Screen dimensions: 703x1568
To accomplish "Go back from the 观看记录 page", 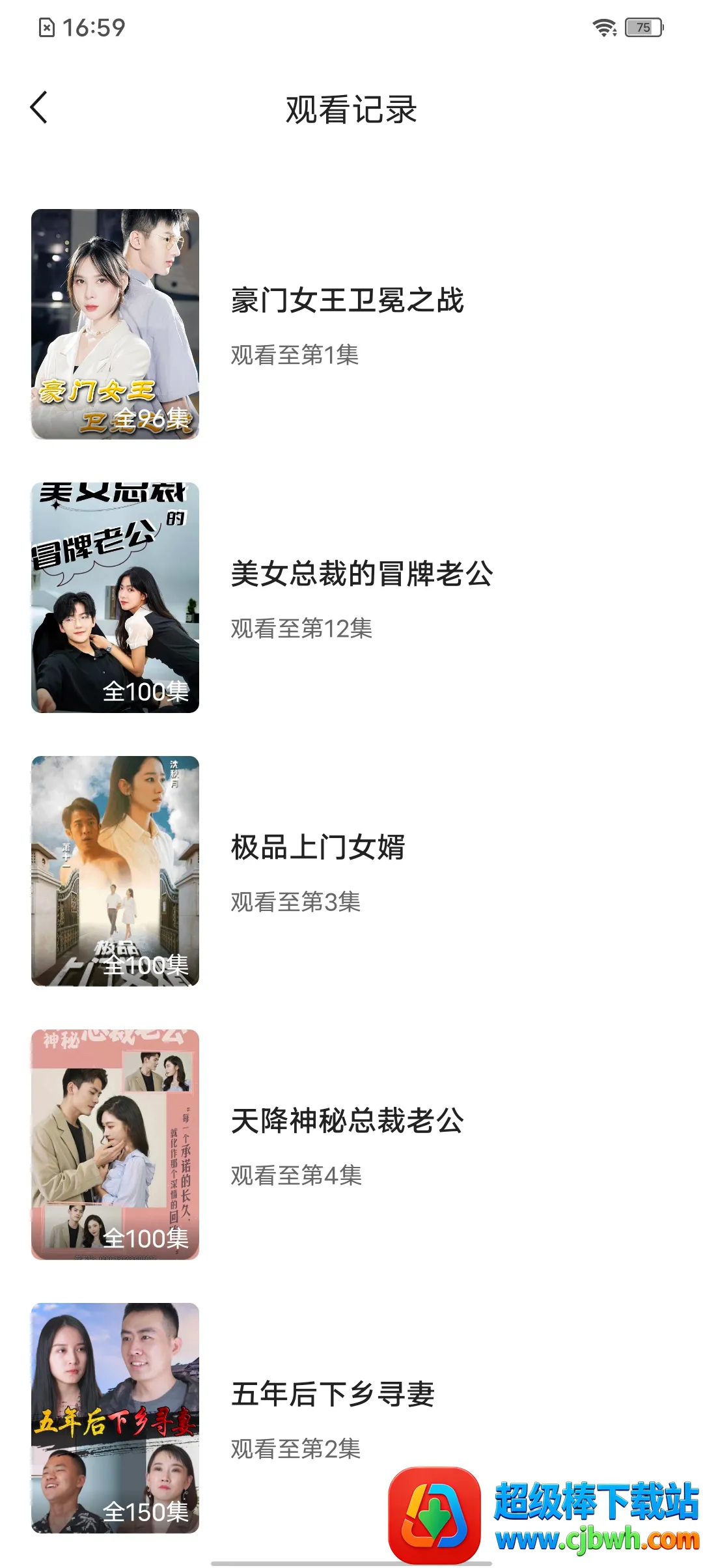I will pos(39,107).
